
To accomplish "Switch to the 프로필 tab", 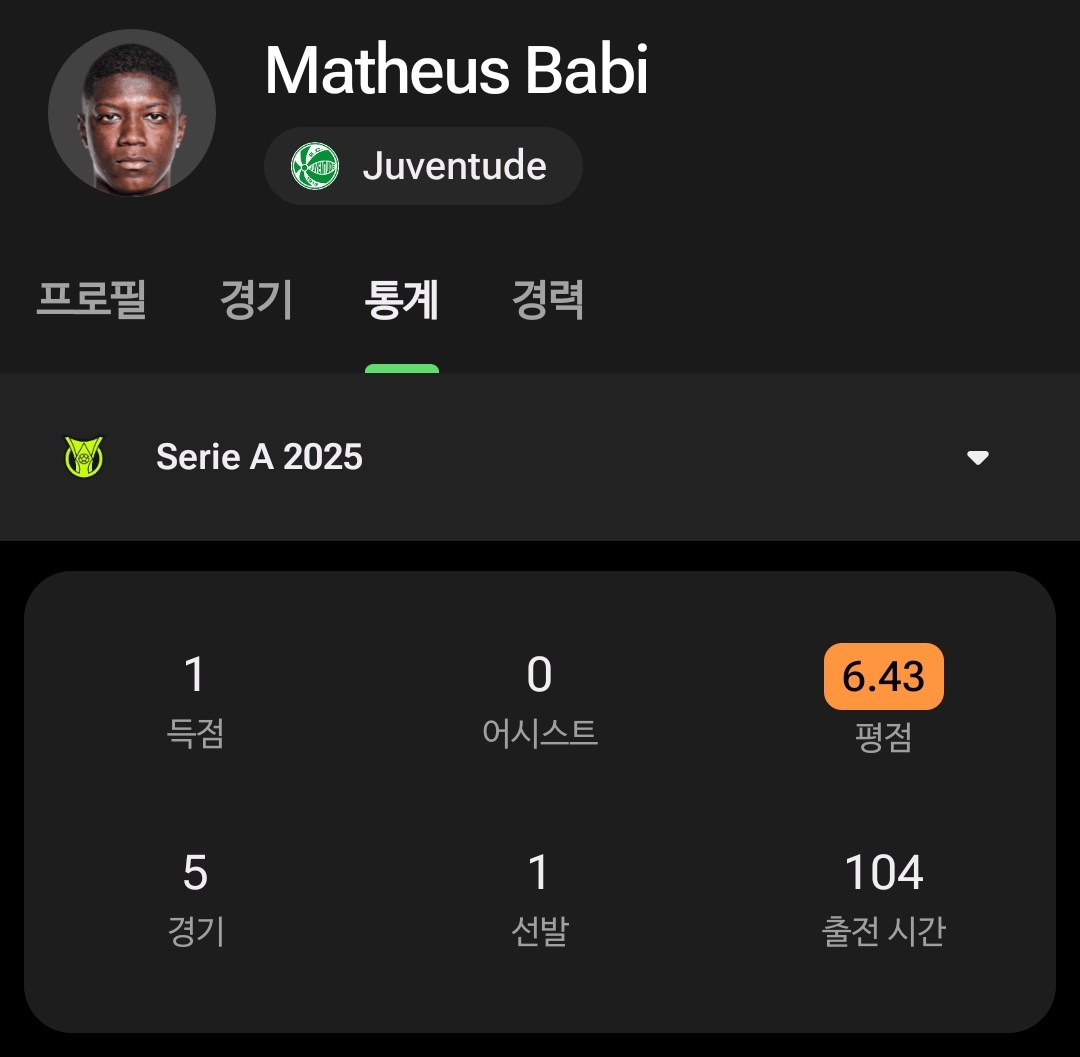I will click(91, 299).
